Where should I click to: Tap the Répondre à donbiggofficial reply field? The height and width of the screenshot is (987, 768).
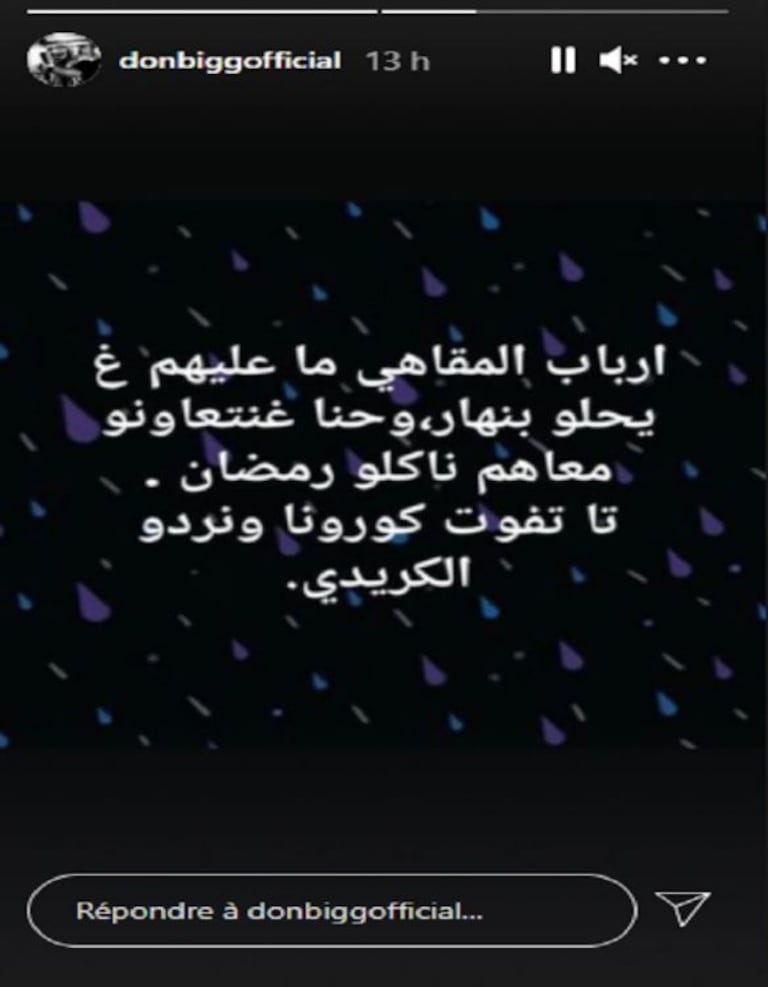(x=332, y=910)
